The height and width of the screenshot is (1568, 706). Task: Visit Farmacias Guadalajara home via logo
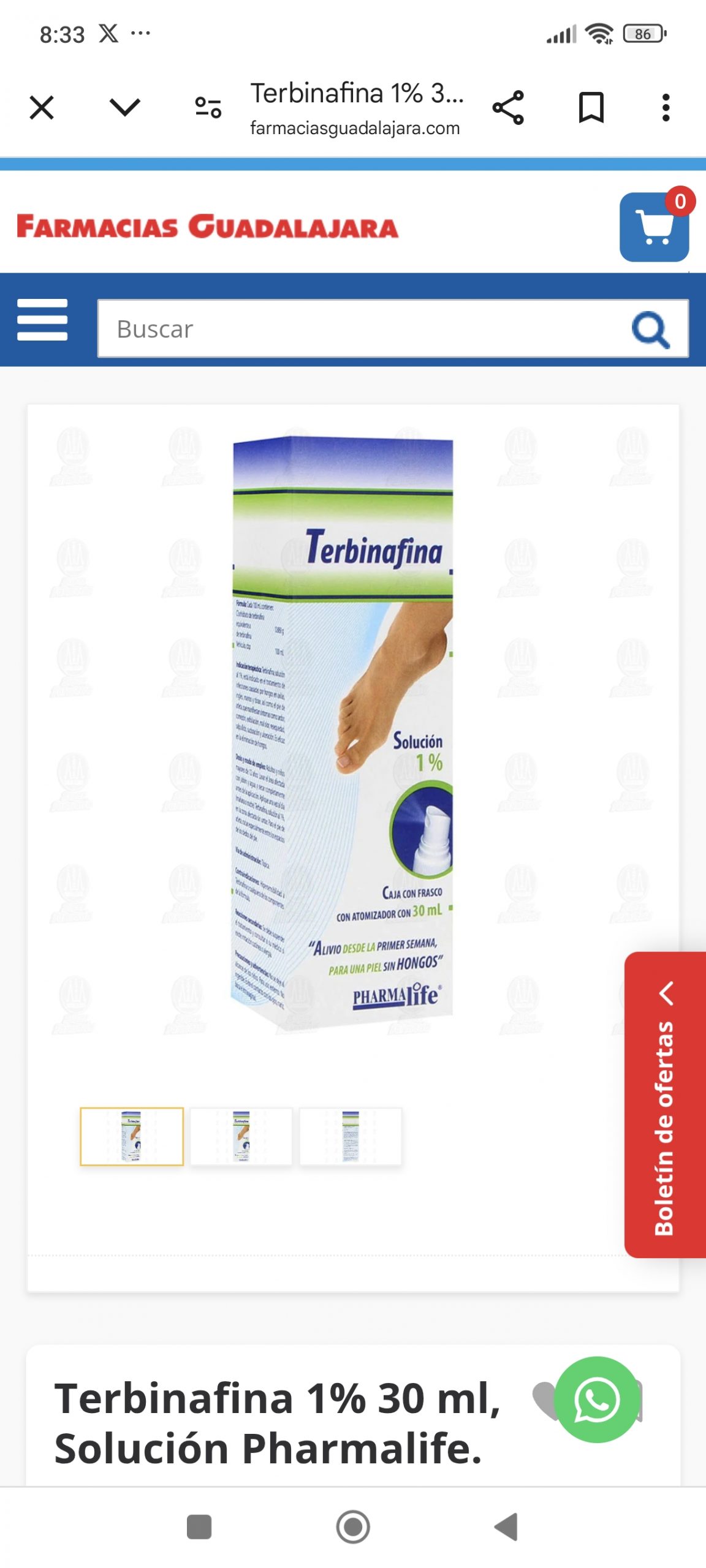[206, 228]
